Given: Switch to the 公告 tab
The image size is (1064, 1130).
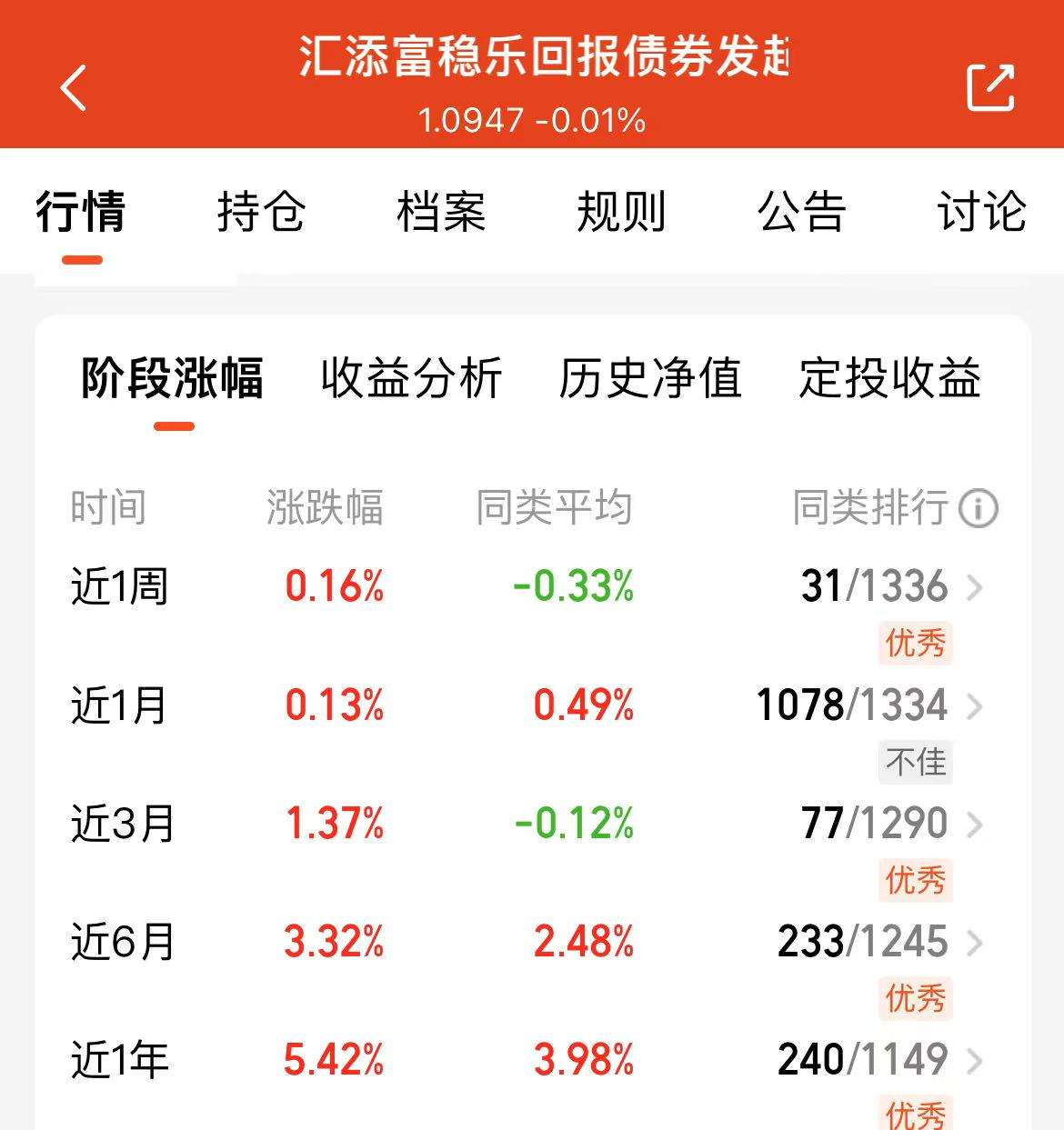Looking at the screenshot, I should [802, 212].
